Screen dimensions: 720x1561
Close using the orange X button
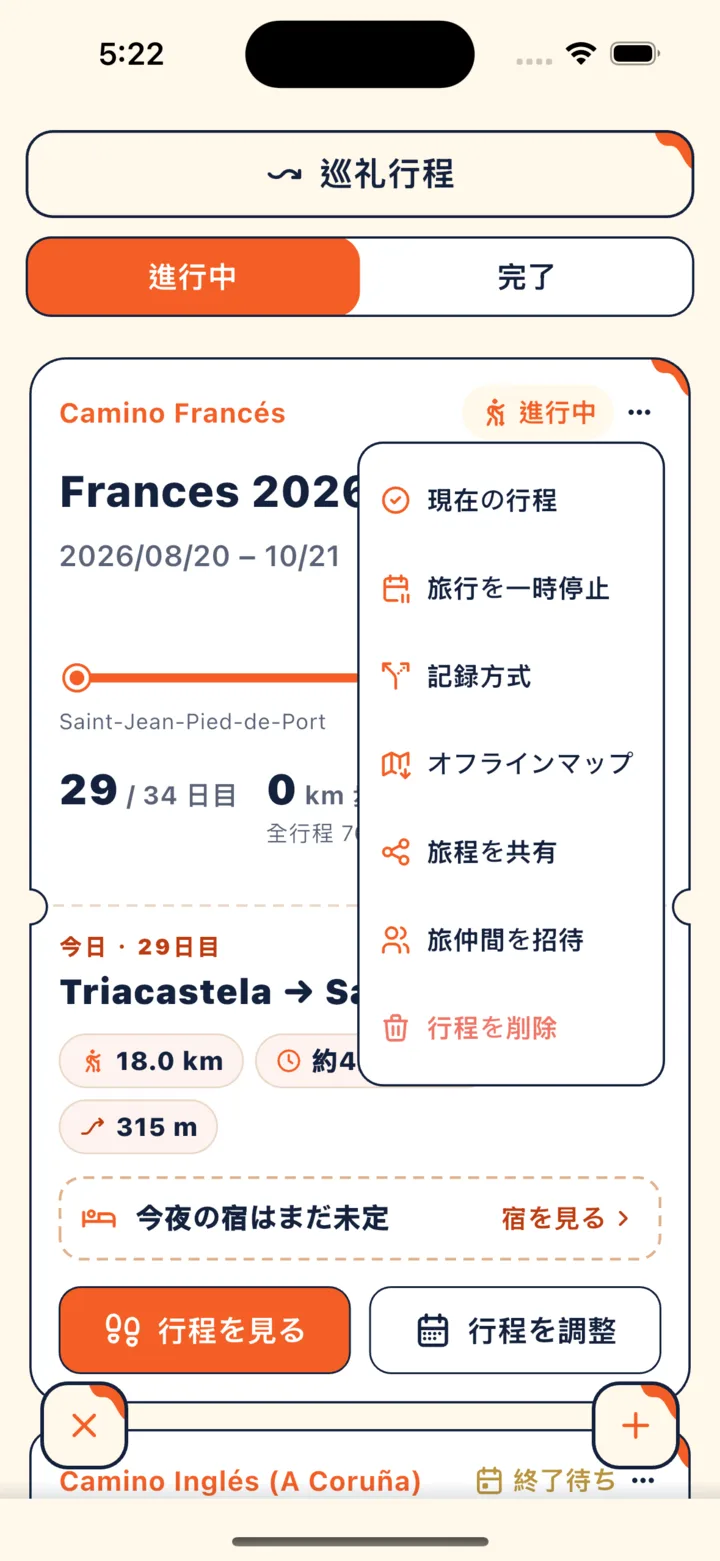coord(84,1425)
